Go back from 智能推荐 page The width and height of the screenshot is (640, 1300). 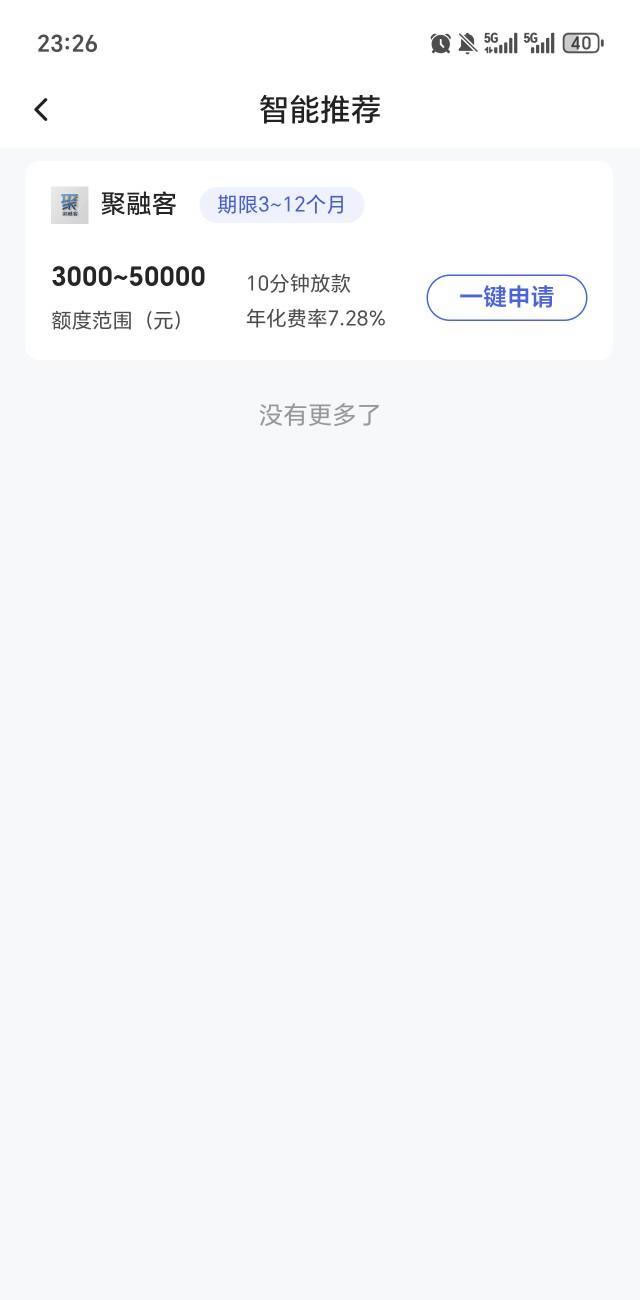point(41,109)
